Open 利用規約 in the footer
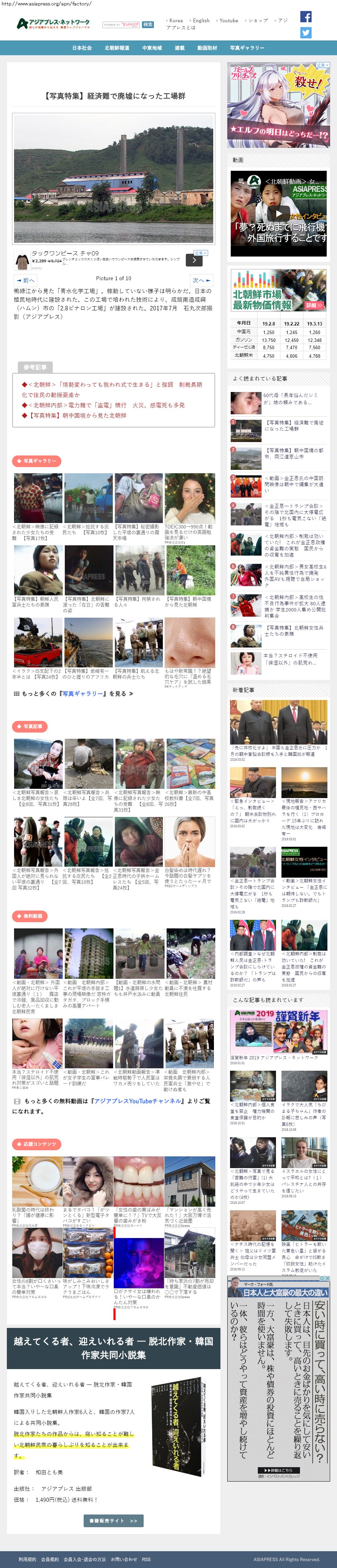The width and height of the screenshot is (337, 1568). tap(27, 1559)
